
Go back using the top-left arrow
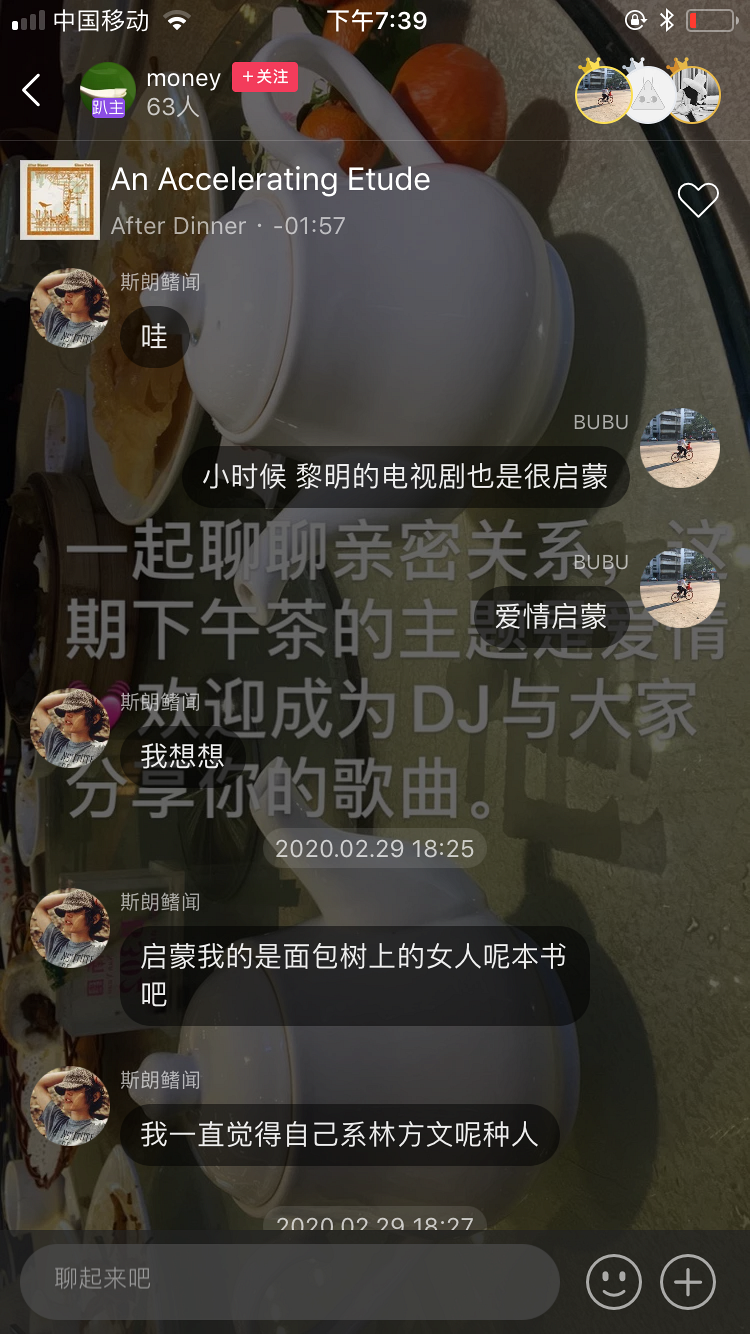(32, 90)
